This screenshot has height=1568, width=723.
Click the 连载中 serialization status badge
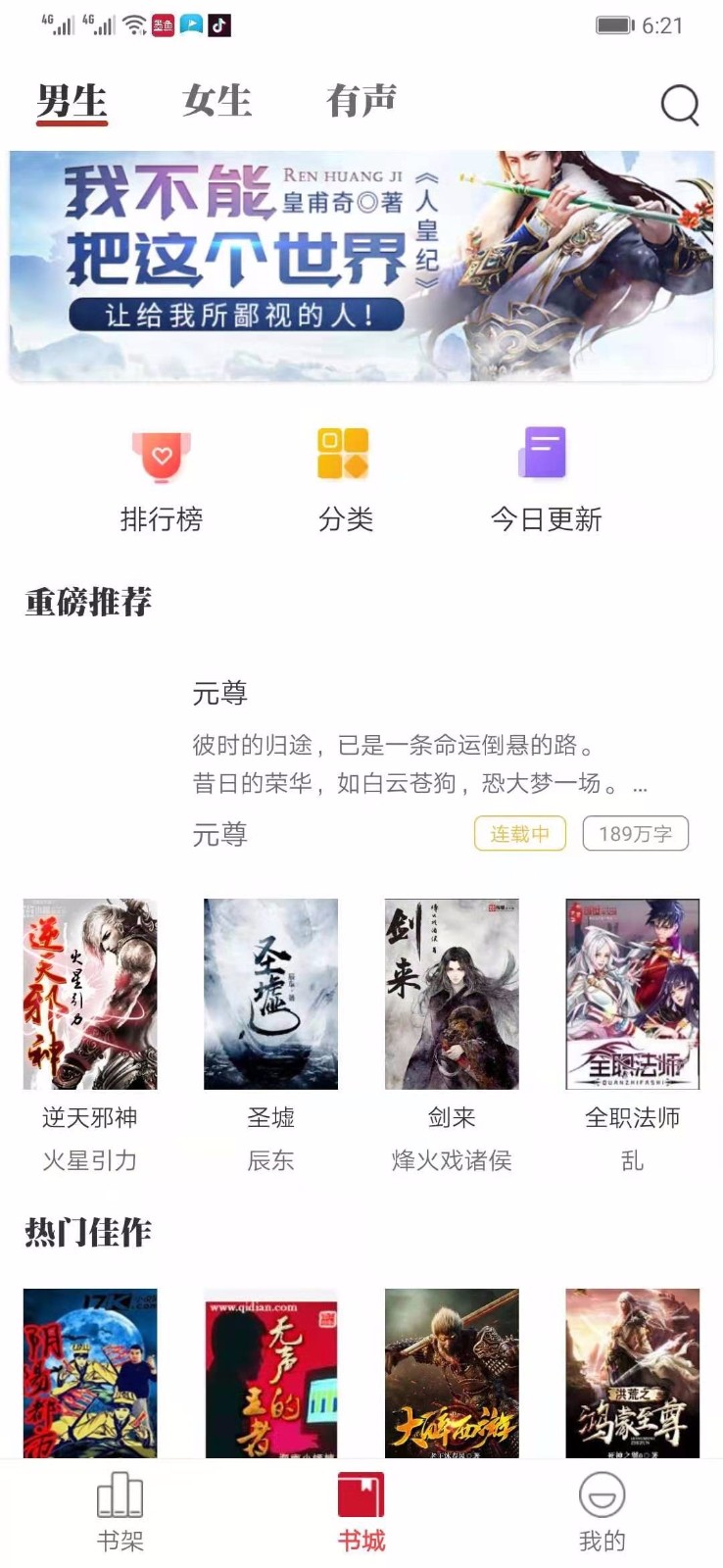(x=518, y=834)
